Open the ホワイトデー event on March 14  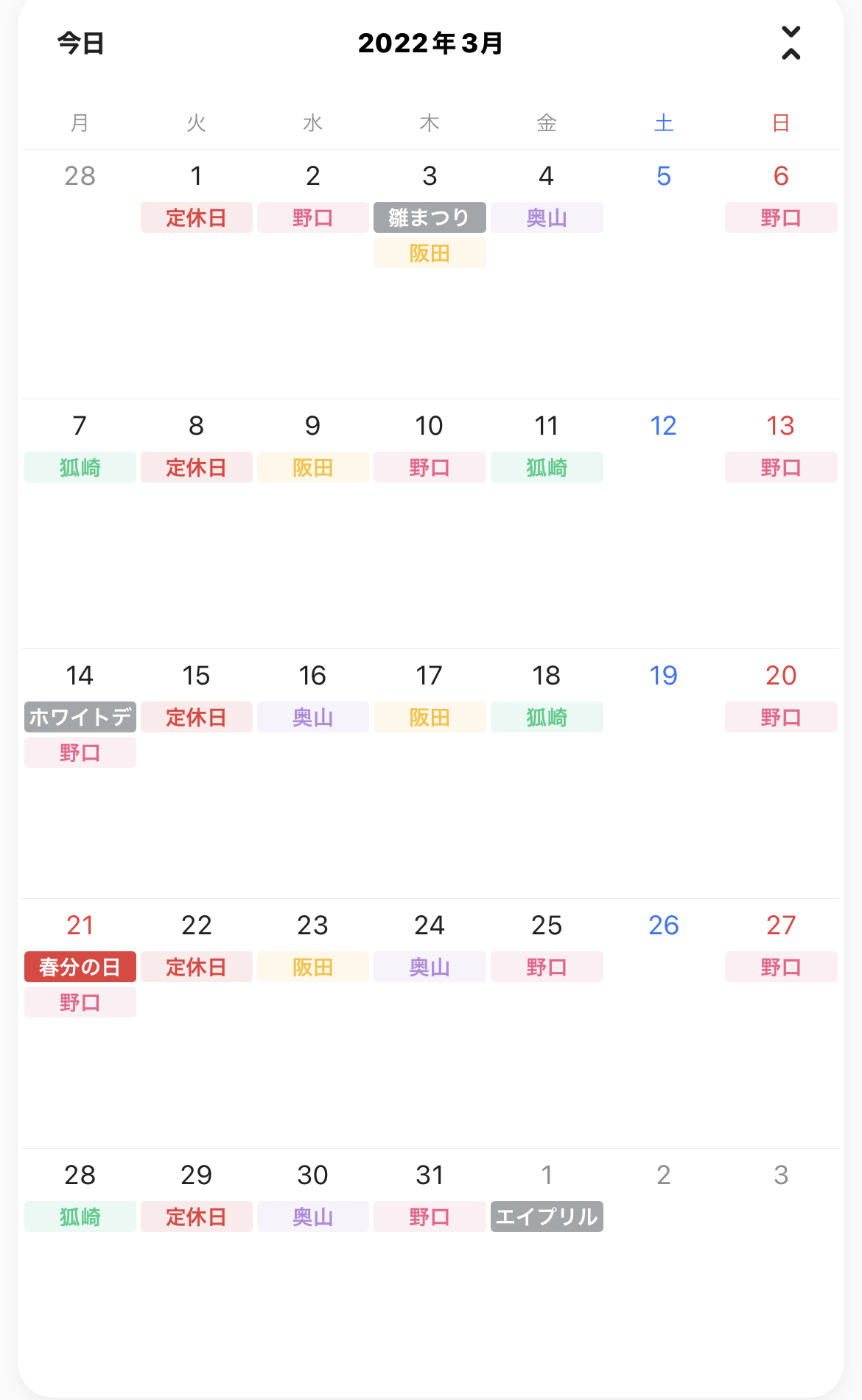click(x=80, y=717)
